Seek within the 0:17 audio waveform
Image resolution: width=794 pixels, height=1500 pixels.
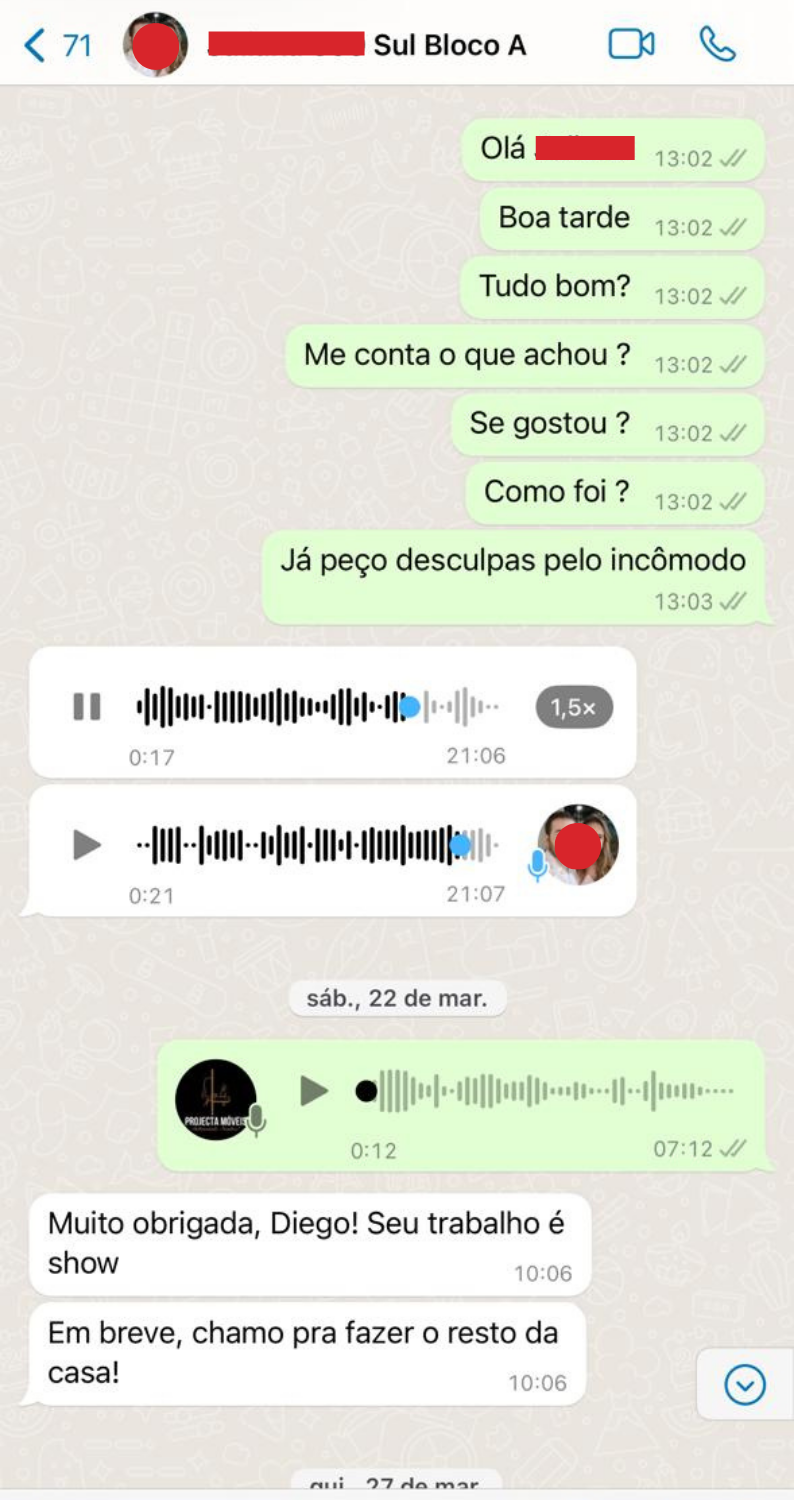(x=317, y=707)
